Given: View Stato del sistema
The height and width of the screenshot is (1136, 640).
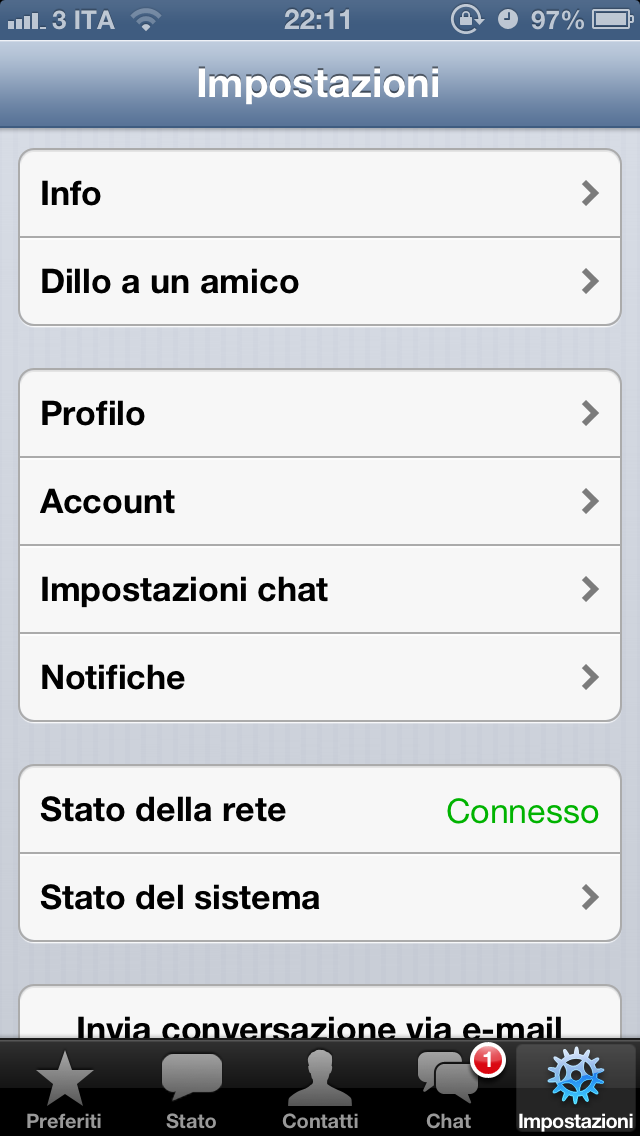Looking at the screenshot, I should (x=320, y=897).
